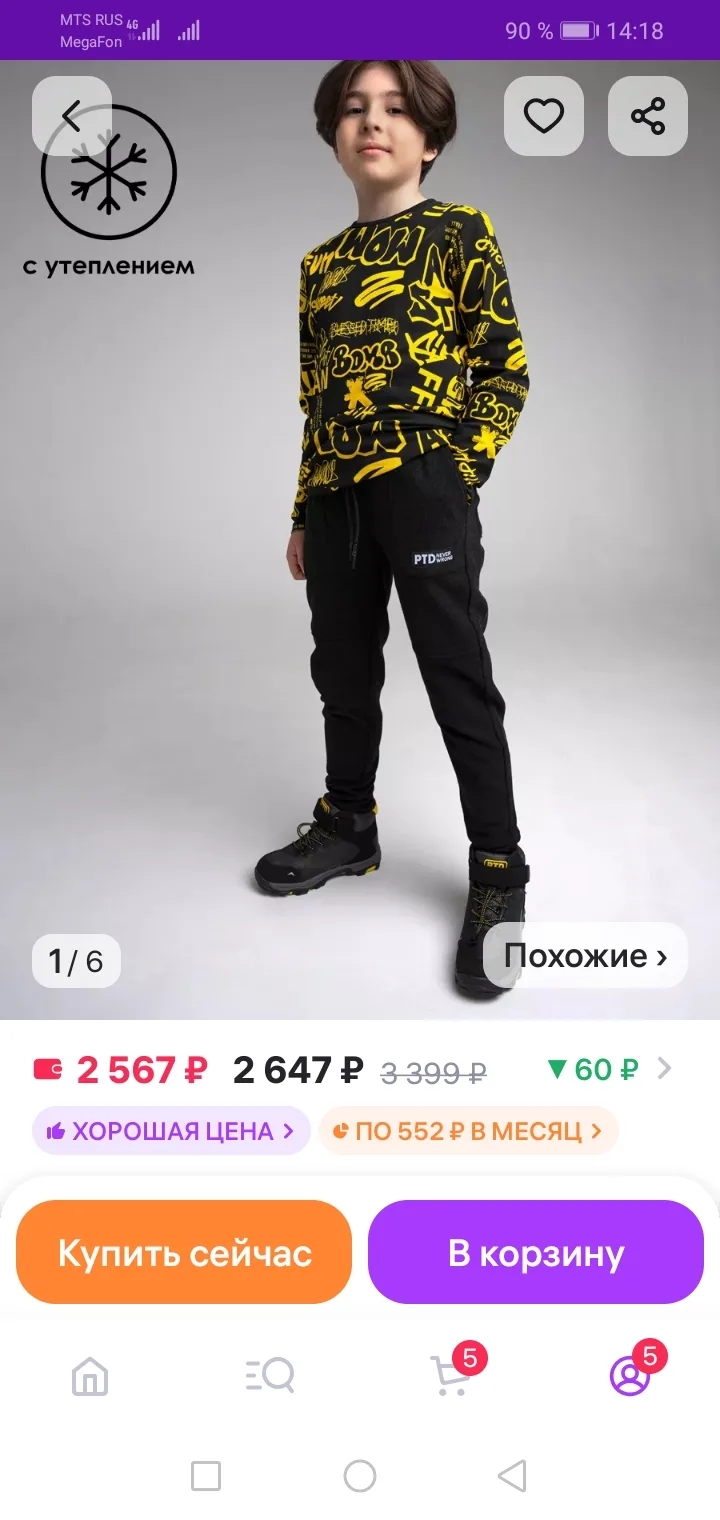Add item with В корзину button
The height and width of the screenshot is (1520, 720).
click(x=536, y=1252)
